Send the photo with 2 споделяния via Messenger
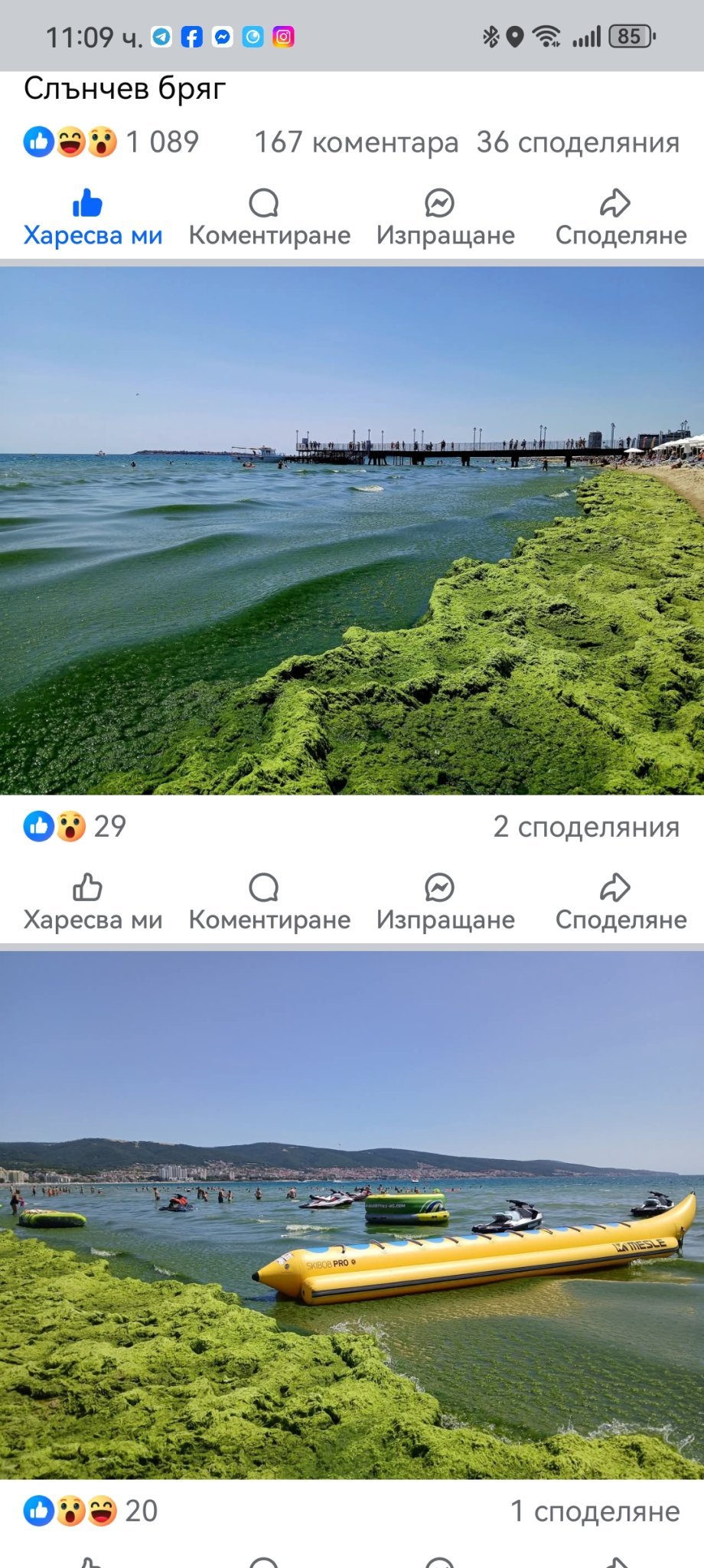This screenshot has width=704, height=1568. click(x=445, y=903)
